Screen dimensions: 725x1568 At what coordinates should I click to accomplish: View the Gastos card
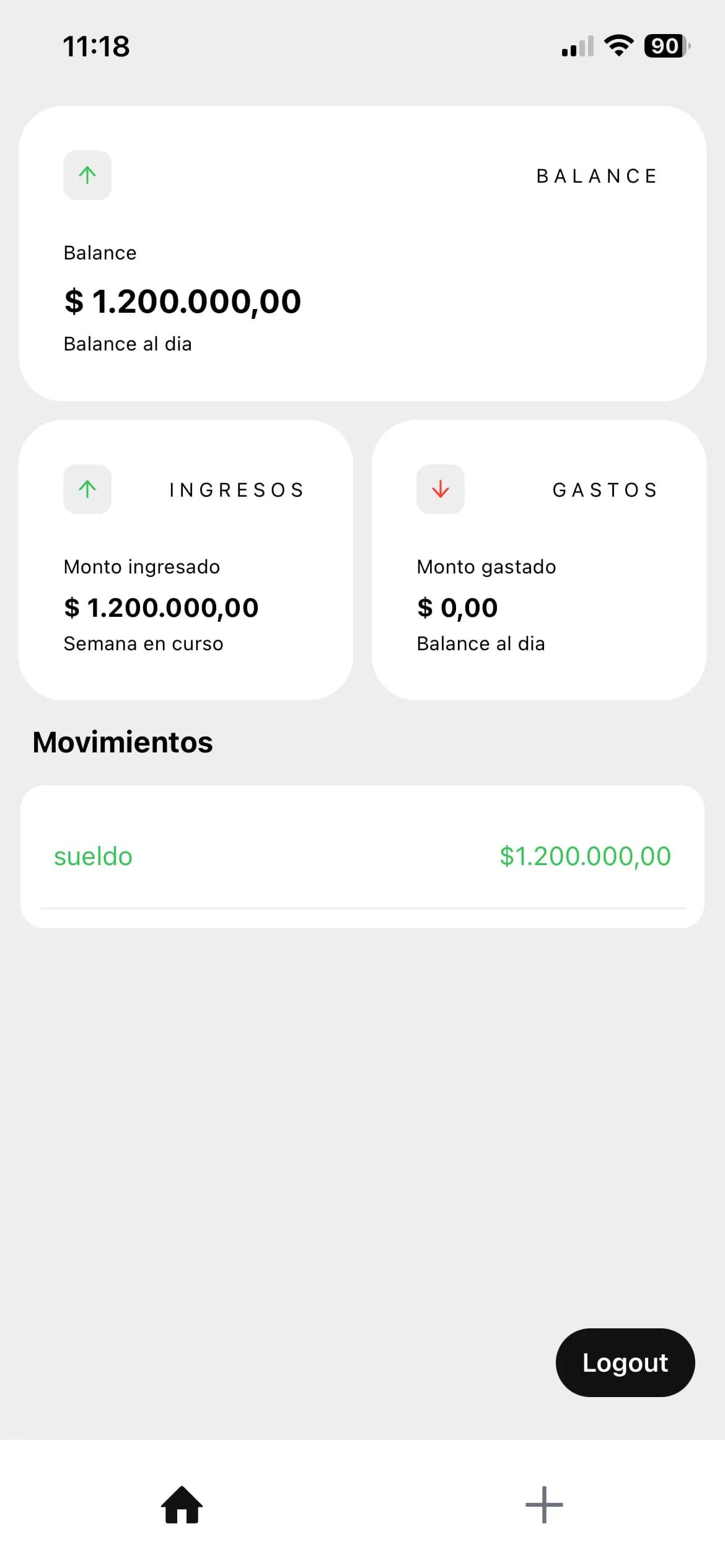[x=538, y=560]
